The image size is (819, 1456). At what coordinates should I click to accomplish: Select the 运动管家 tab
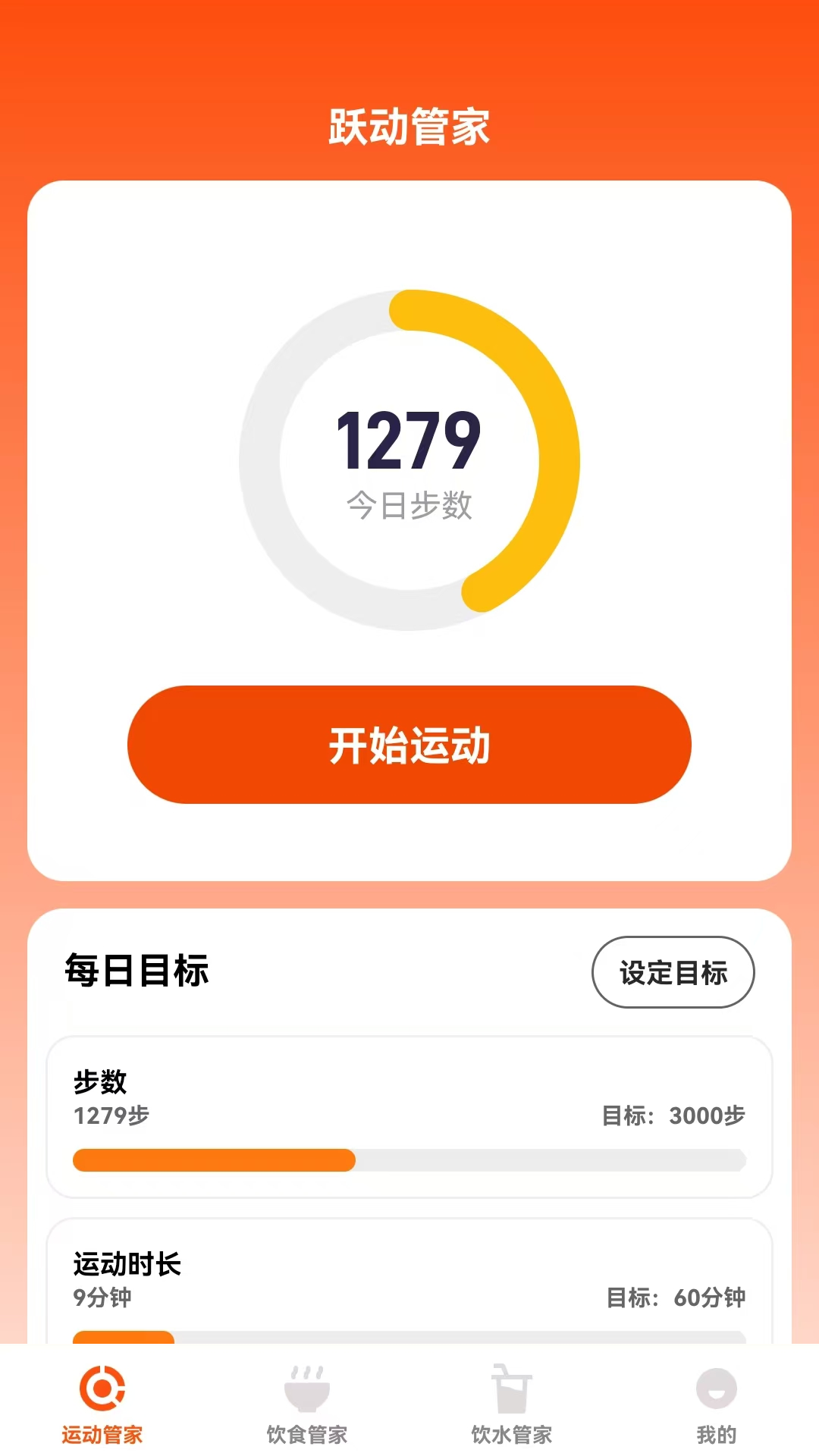[102, 1404]
